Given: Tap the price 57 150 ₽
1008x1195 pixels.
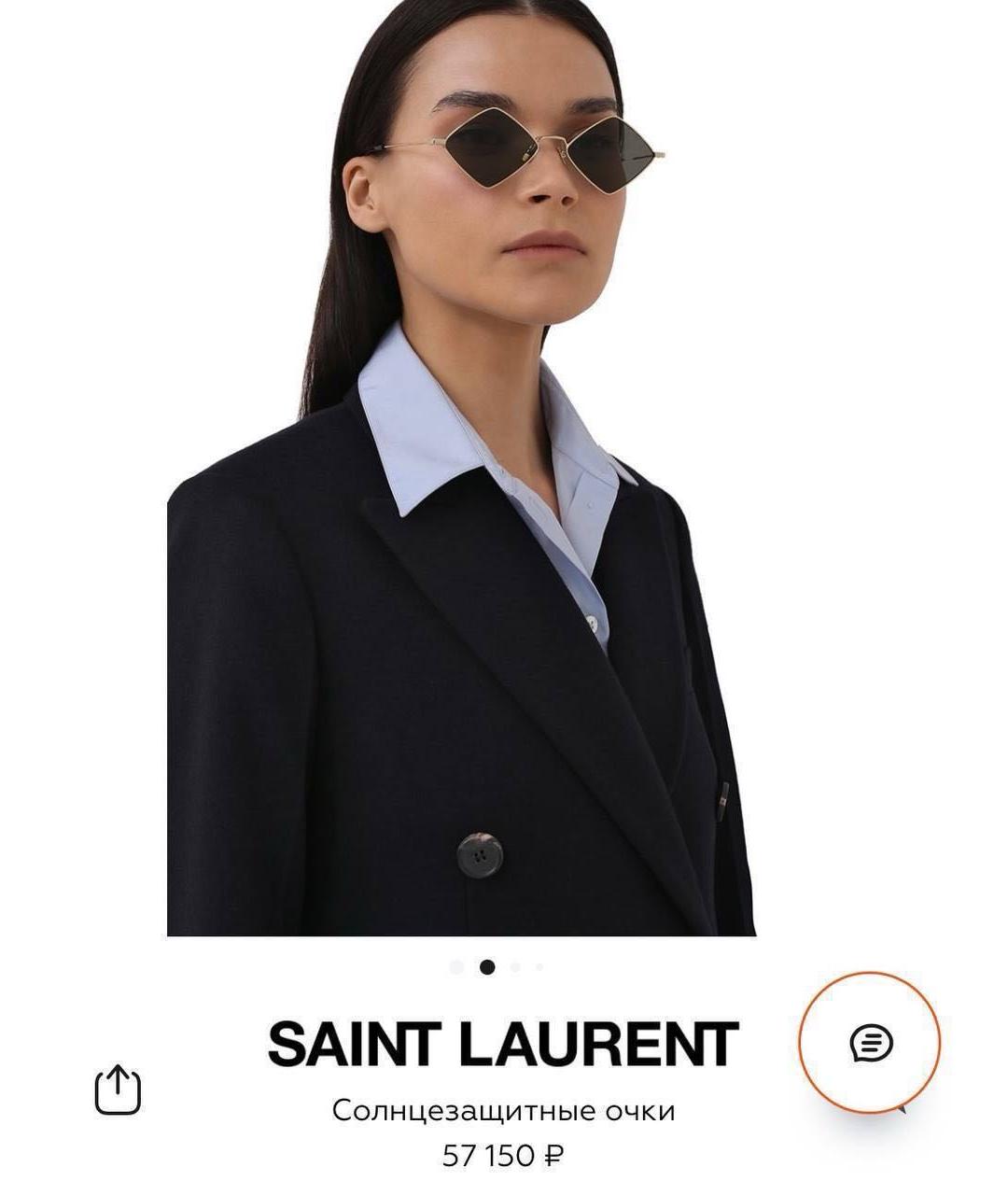Looking at the screenshot, I should (x=504, y=1155).
